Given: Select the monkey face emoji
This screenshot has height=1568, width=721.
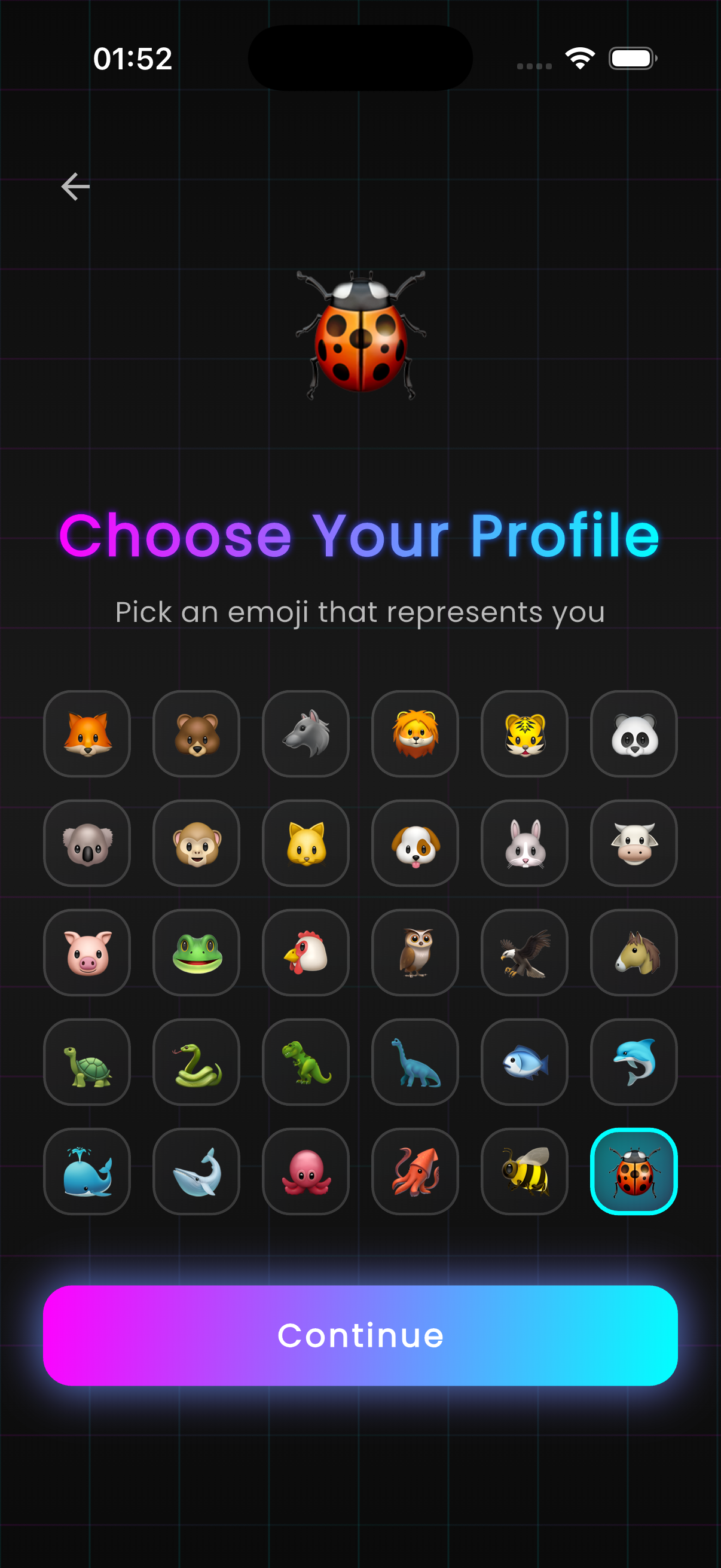Looking at the screenshot, I should coord(196,843).
